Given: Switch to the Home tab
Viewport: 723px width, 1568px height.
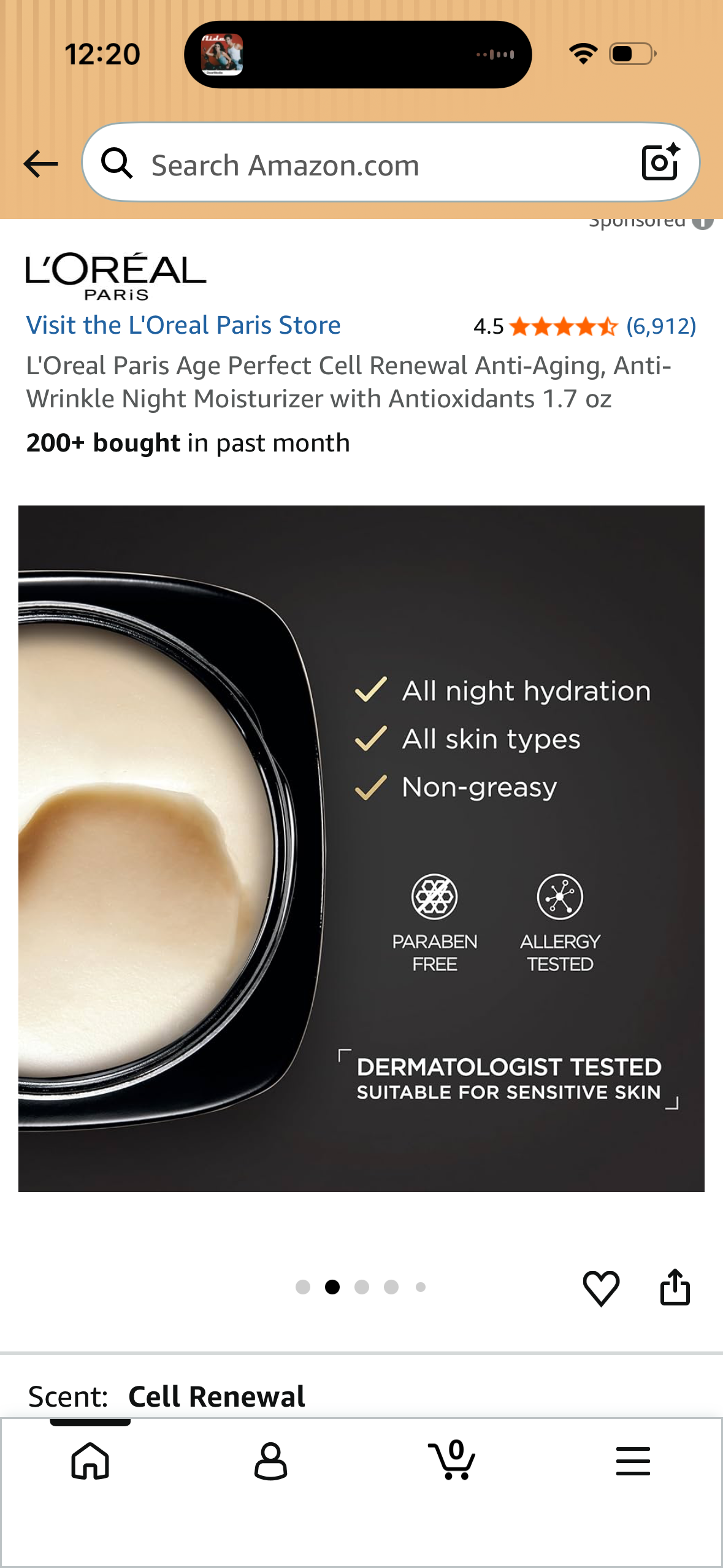Looking at the screenshot, I should point(90,1461).
